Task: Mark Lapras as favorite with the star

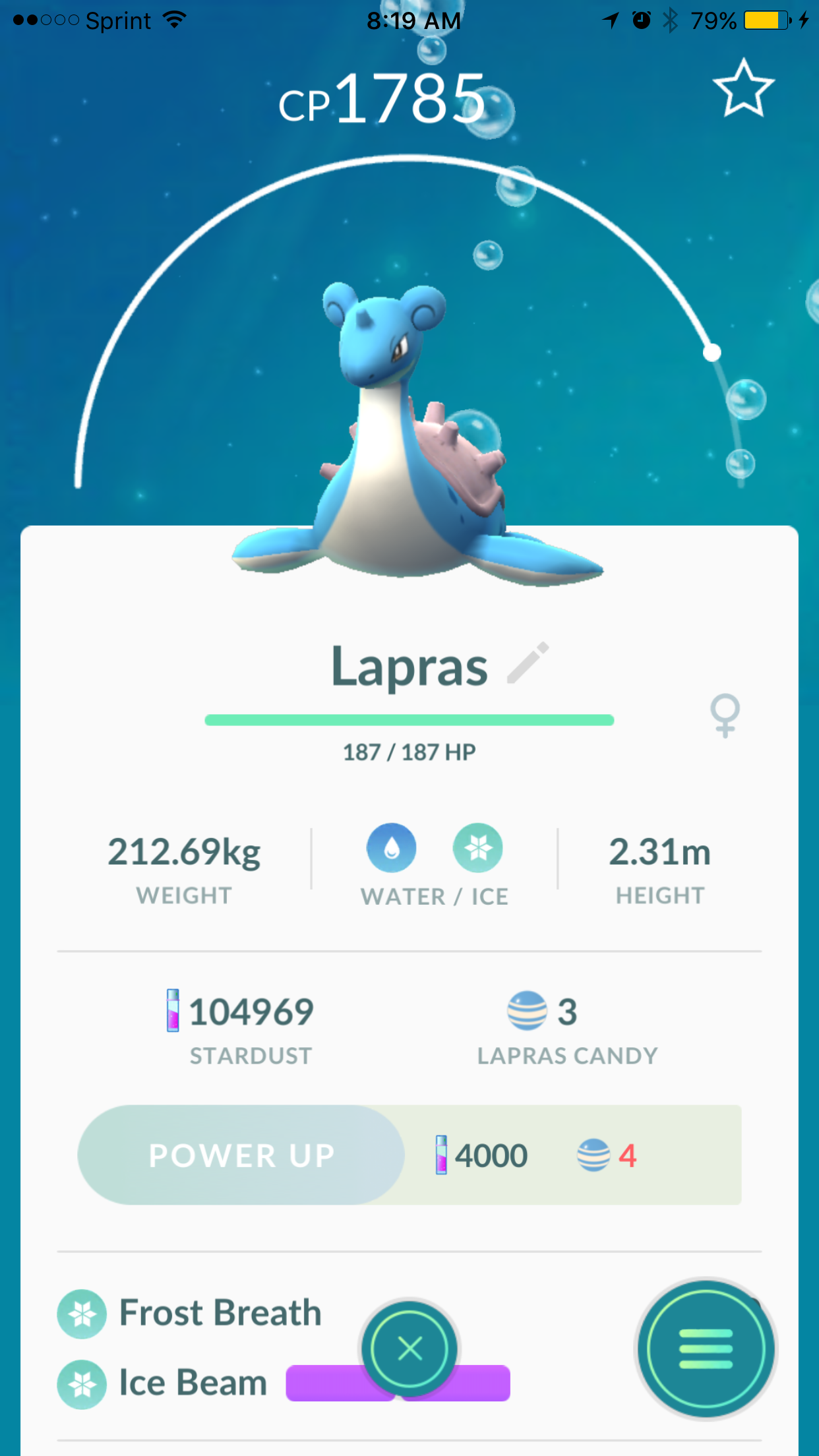Action: point(744,88)
